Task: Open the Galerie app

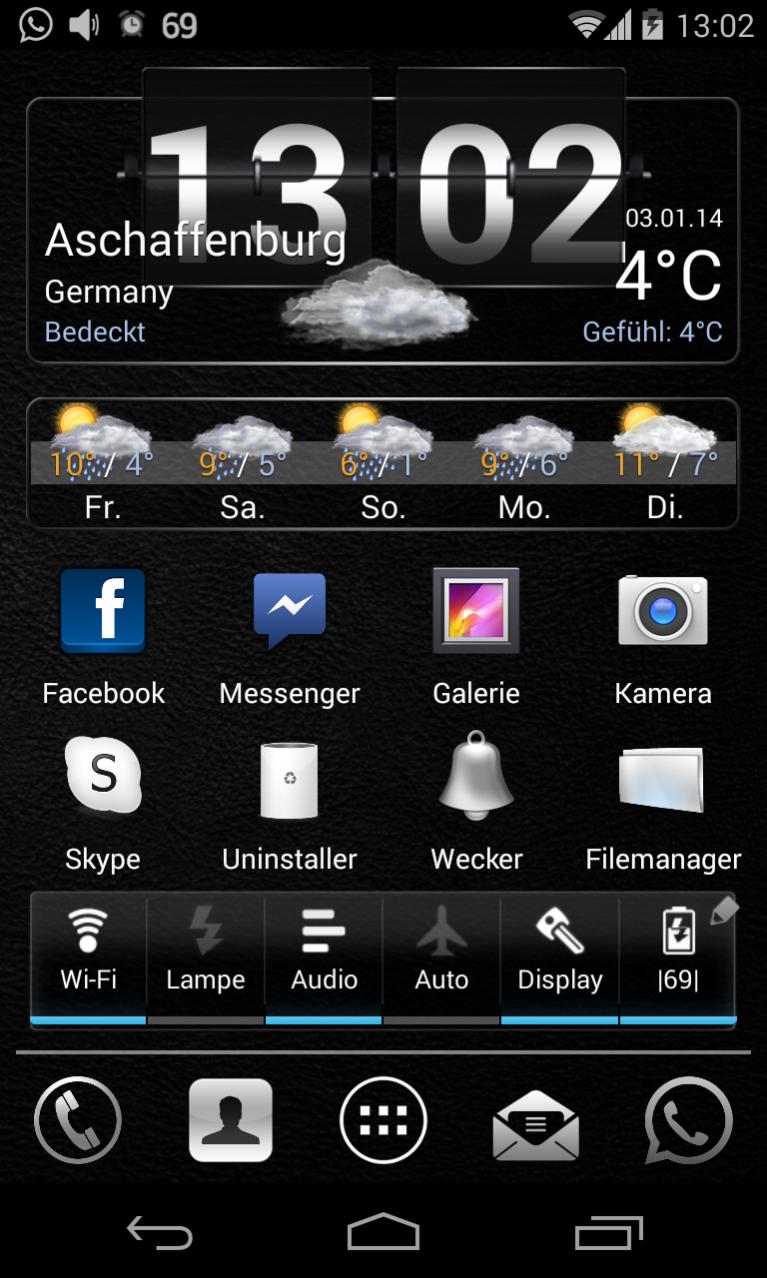Action: coord(476,611)
